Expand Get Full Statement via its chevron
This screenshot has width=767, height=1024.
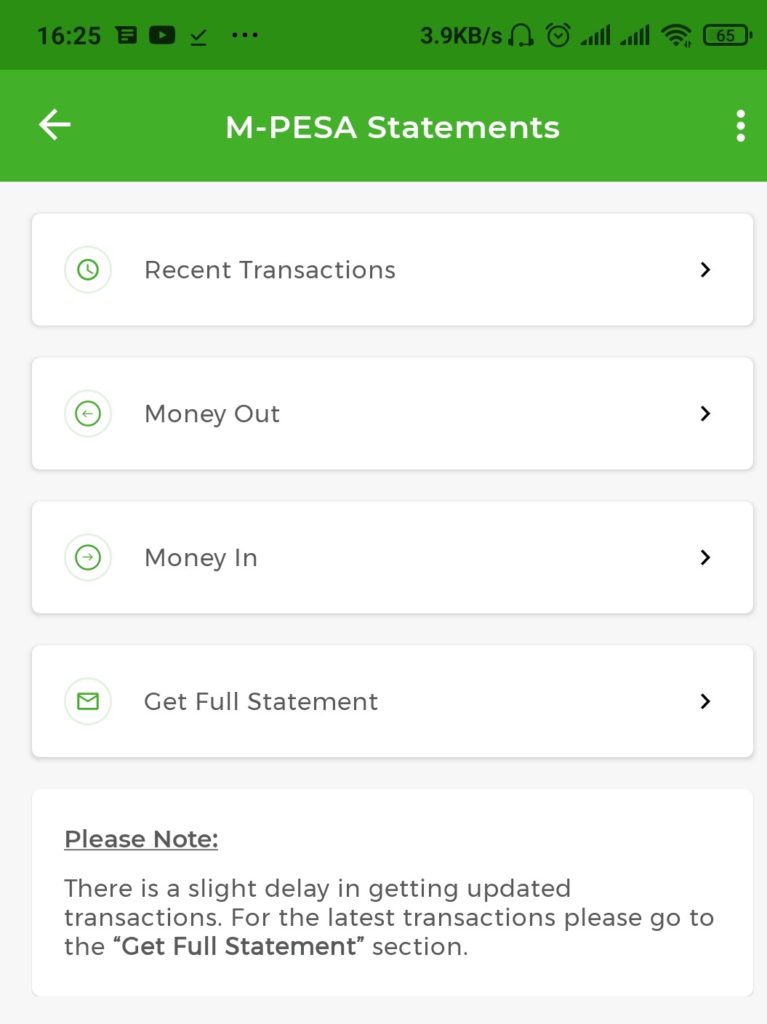(x=706, y=701)
